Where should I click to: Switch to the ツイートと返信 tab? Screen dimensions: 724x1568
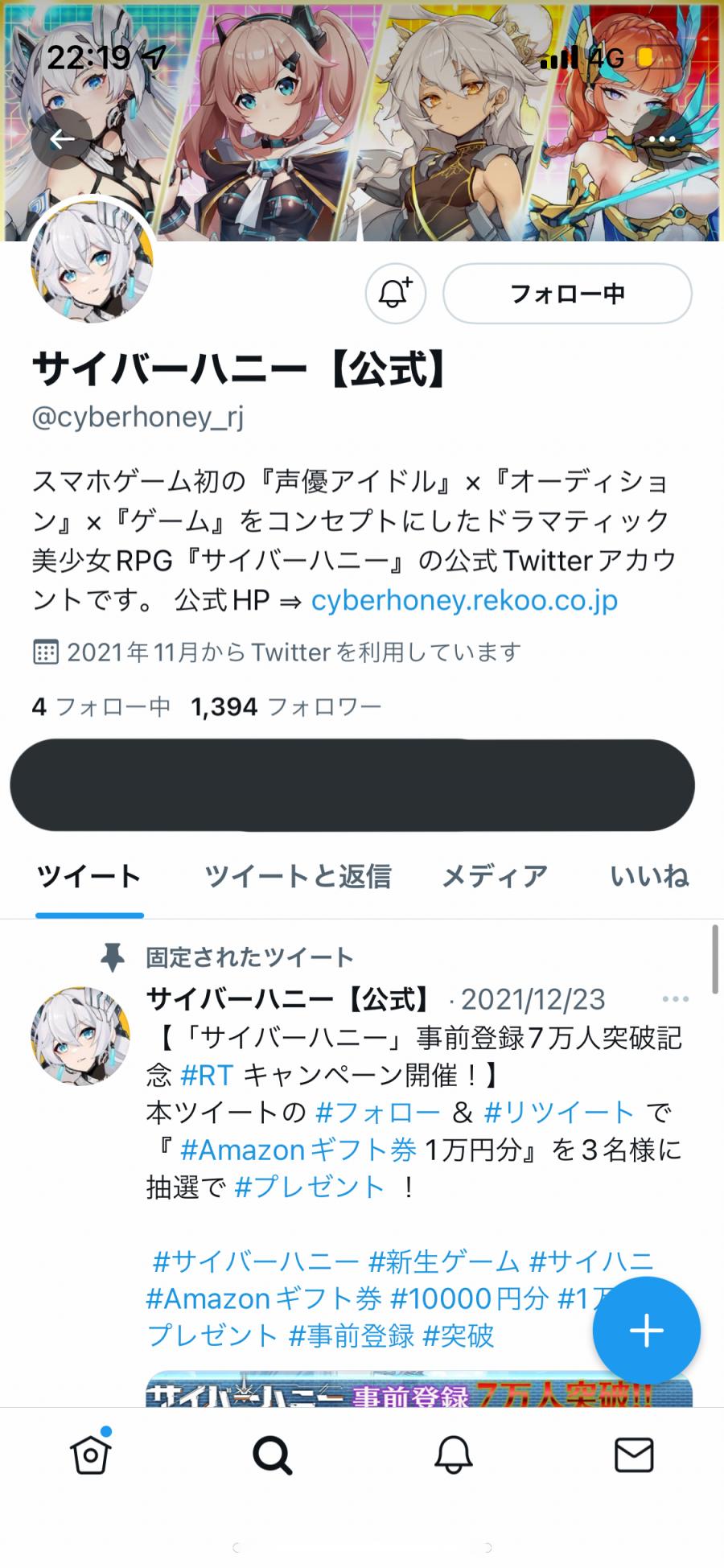pos(297,876)
